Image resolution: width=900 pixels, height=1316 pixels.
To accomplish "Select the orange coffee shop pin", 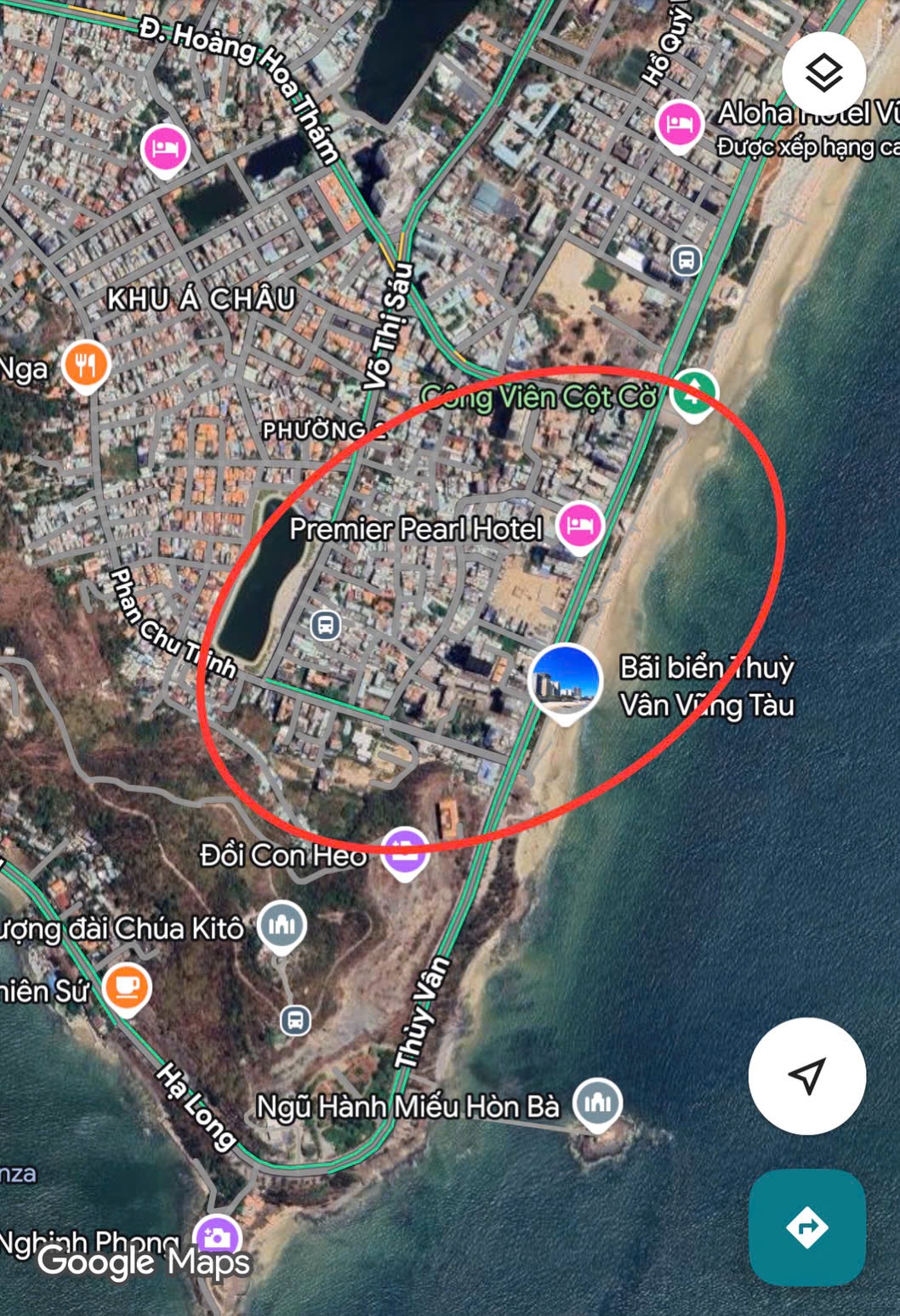I will [x=127, y=987].
